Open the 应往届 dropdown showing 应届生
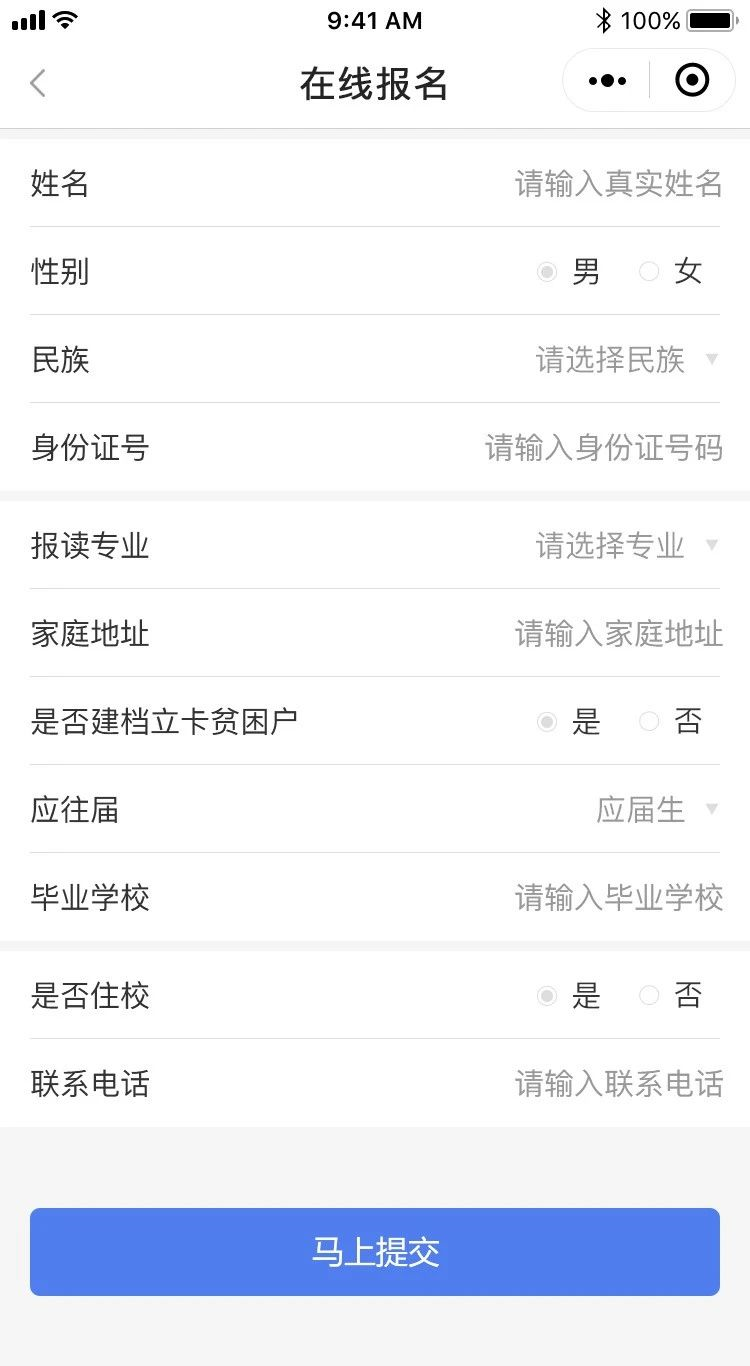The width and height of the screenshot is (750, 1366). coord(650,809)
